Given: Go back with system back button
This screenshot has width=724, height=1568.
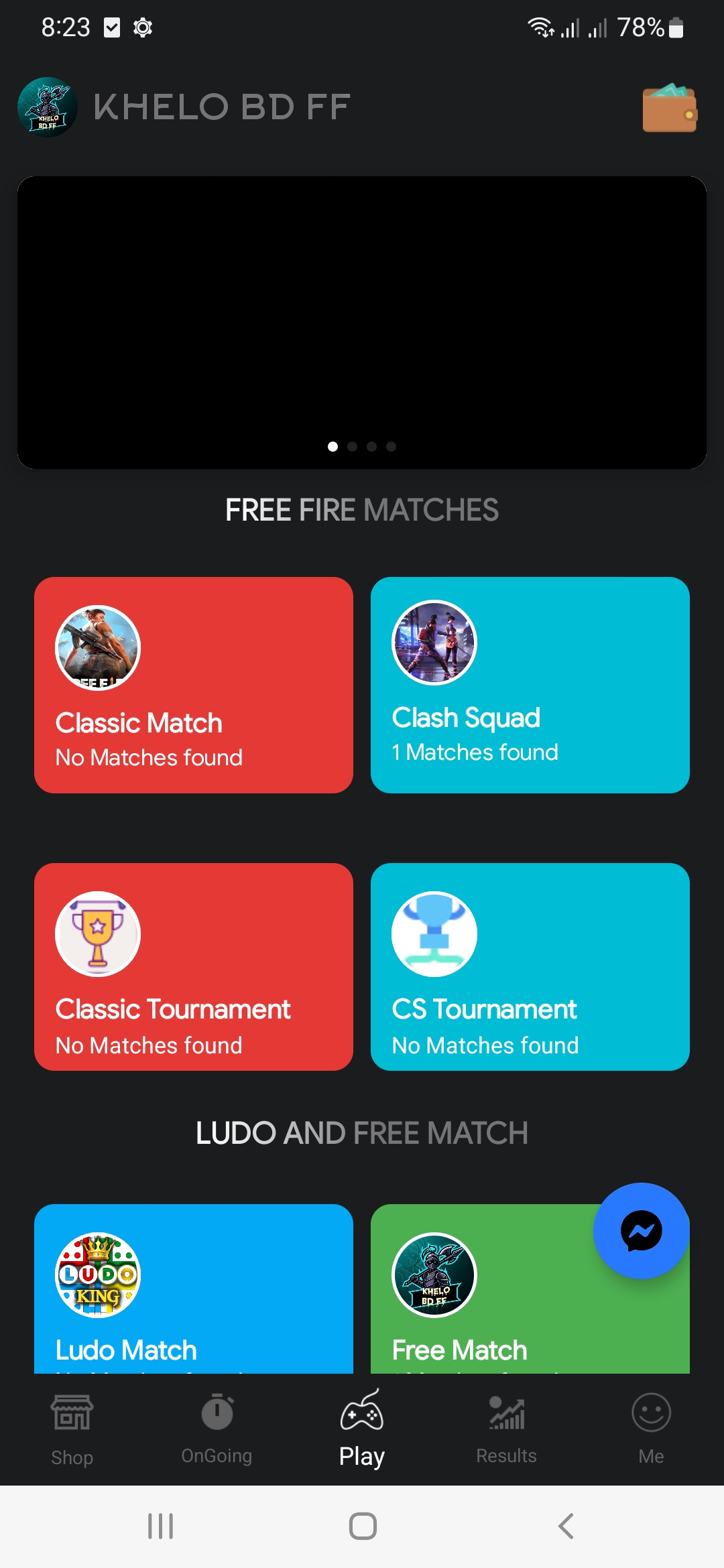Looking at the screenshot, I should pos(566,1526).
